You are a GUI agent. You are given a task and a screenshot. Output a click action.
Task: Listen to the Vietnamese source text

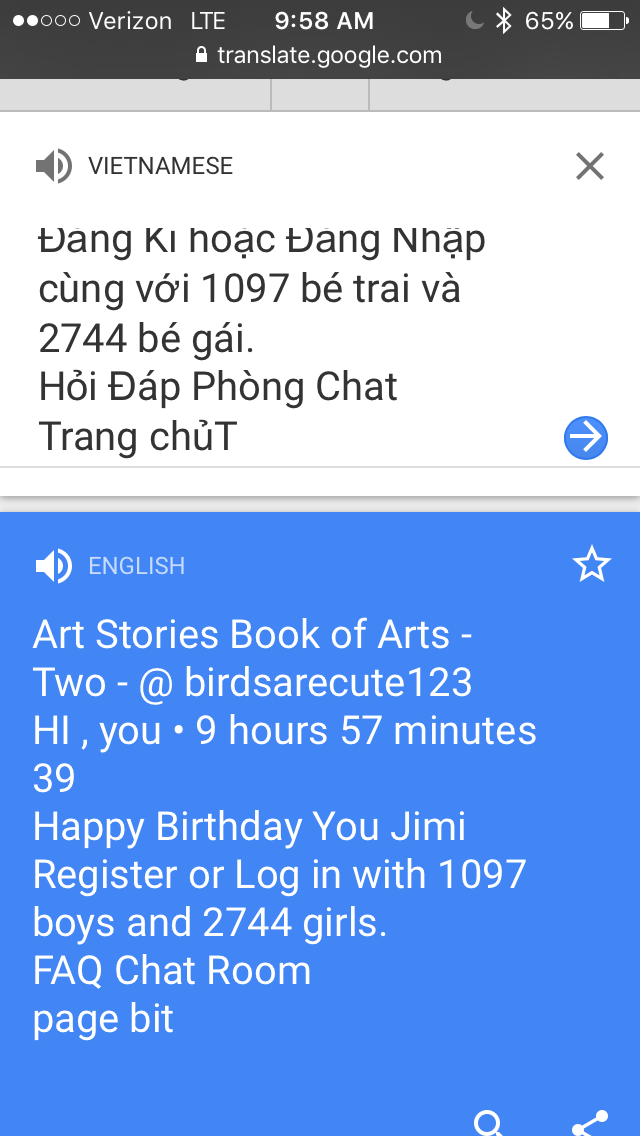[54, 166]
